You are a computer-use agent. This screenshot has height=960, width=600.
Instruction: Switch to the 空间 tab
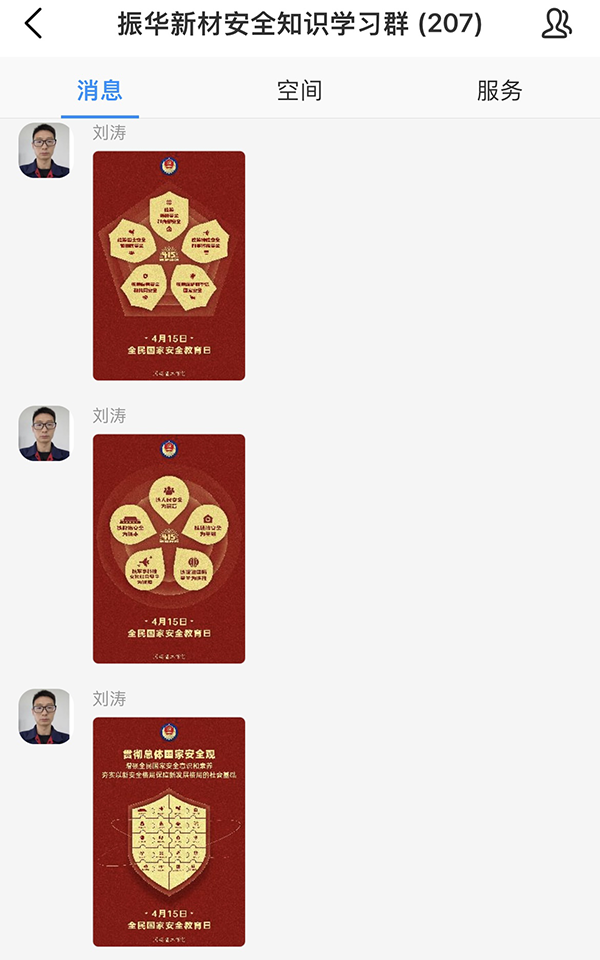click(x=299, y=90)
